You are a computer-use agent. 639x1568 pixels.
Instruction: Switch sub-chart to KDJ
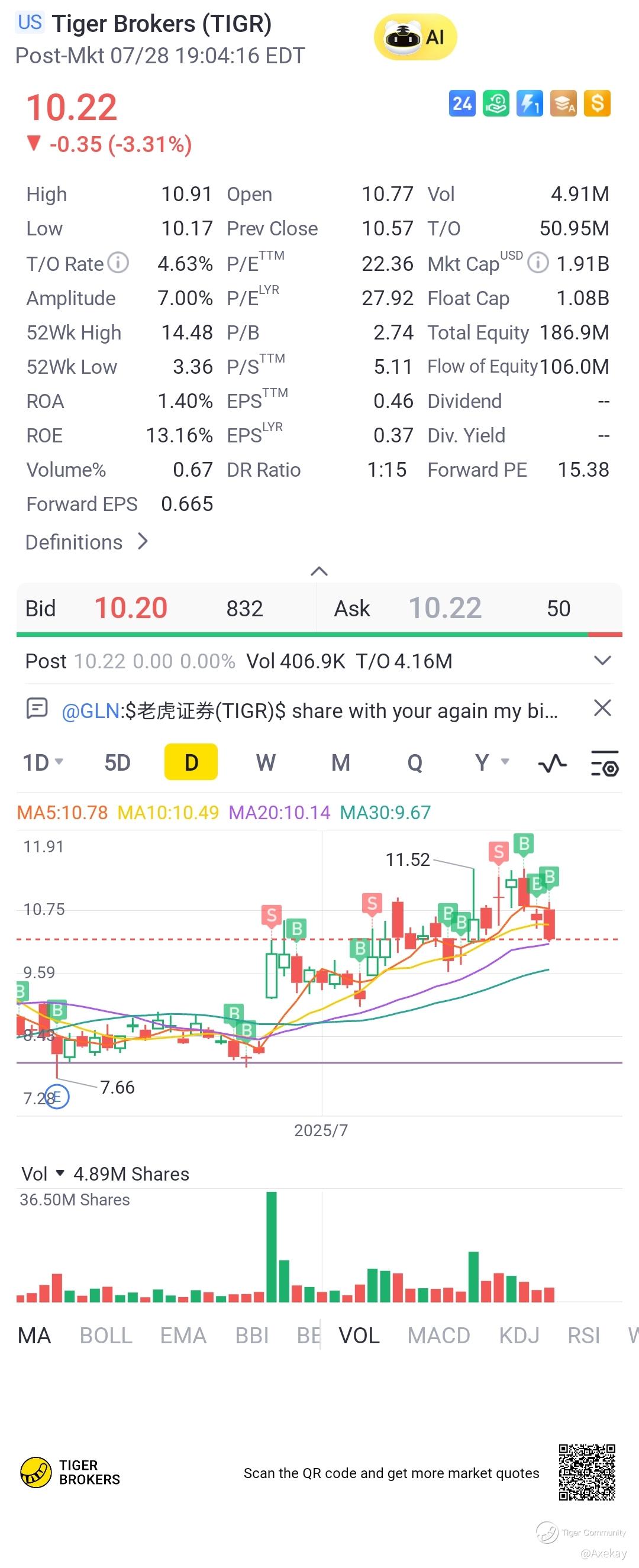coord(519,1336)
